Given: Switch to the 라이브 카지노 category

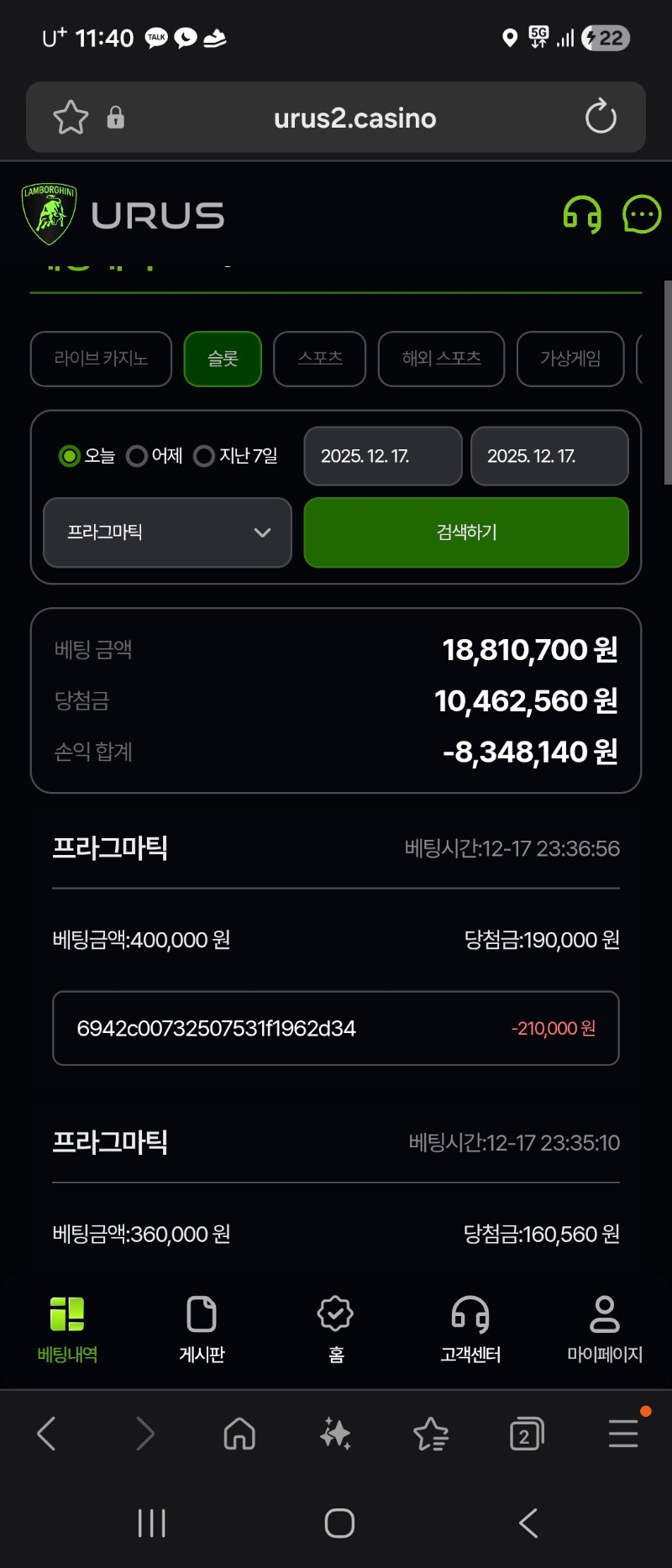Looking at the screenshot, I should pos(101,359).
